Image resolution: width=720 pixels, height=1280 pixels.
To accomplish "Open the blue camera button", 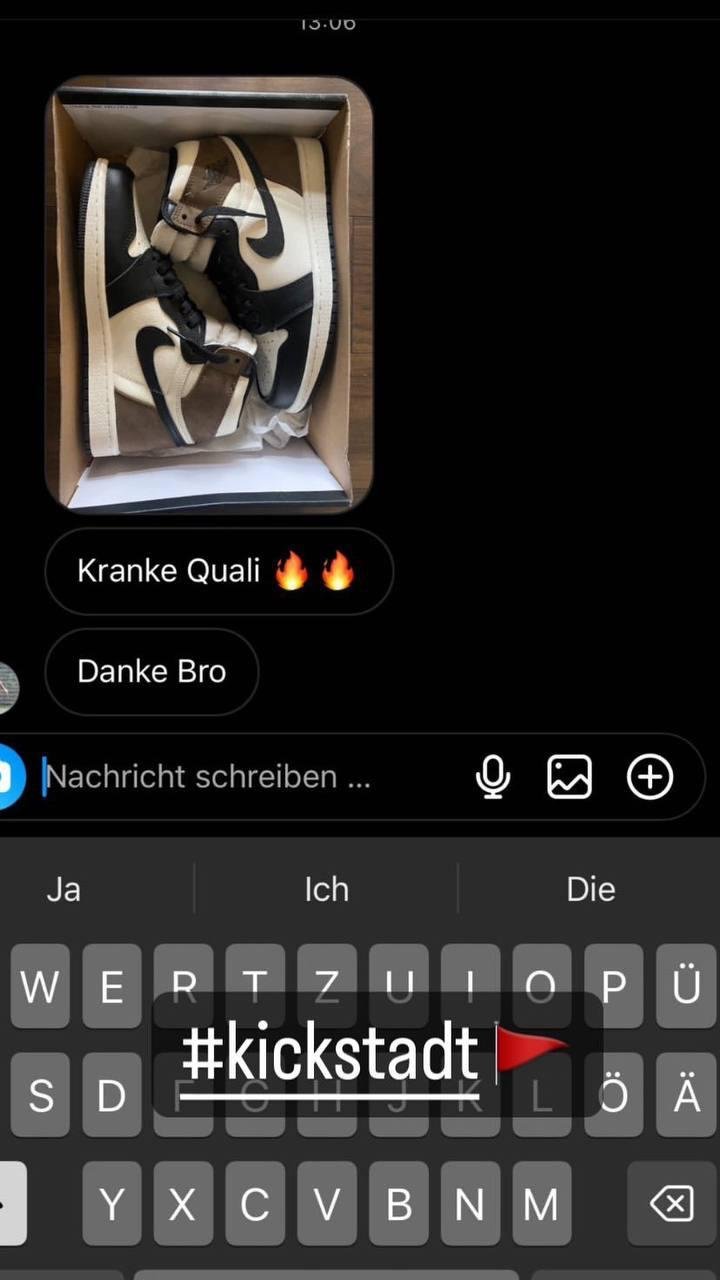I will pos(9,777).
